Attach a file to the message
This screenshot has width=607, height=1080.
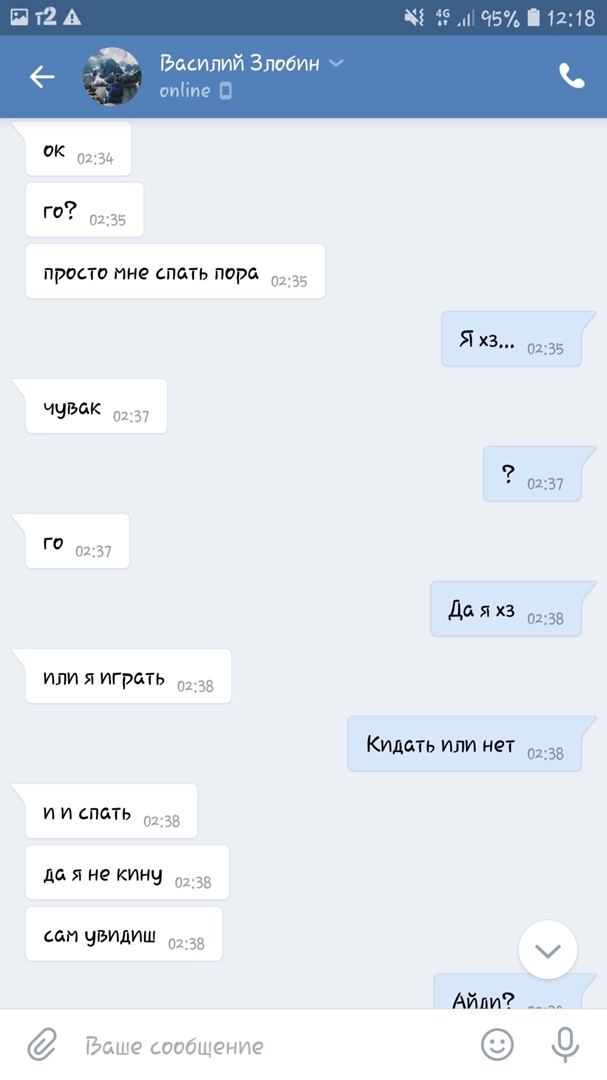[41, 1045]
